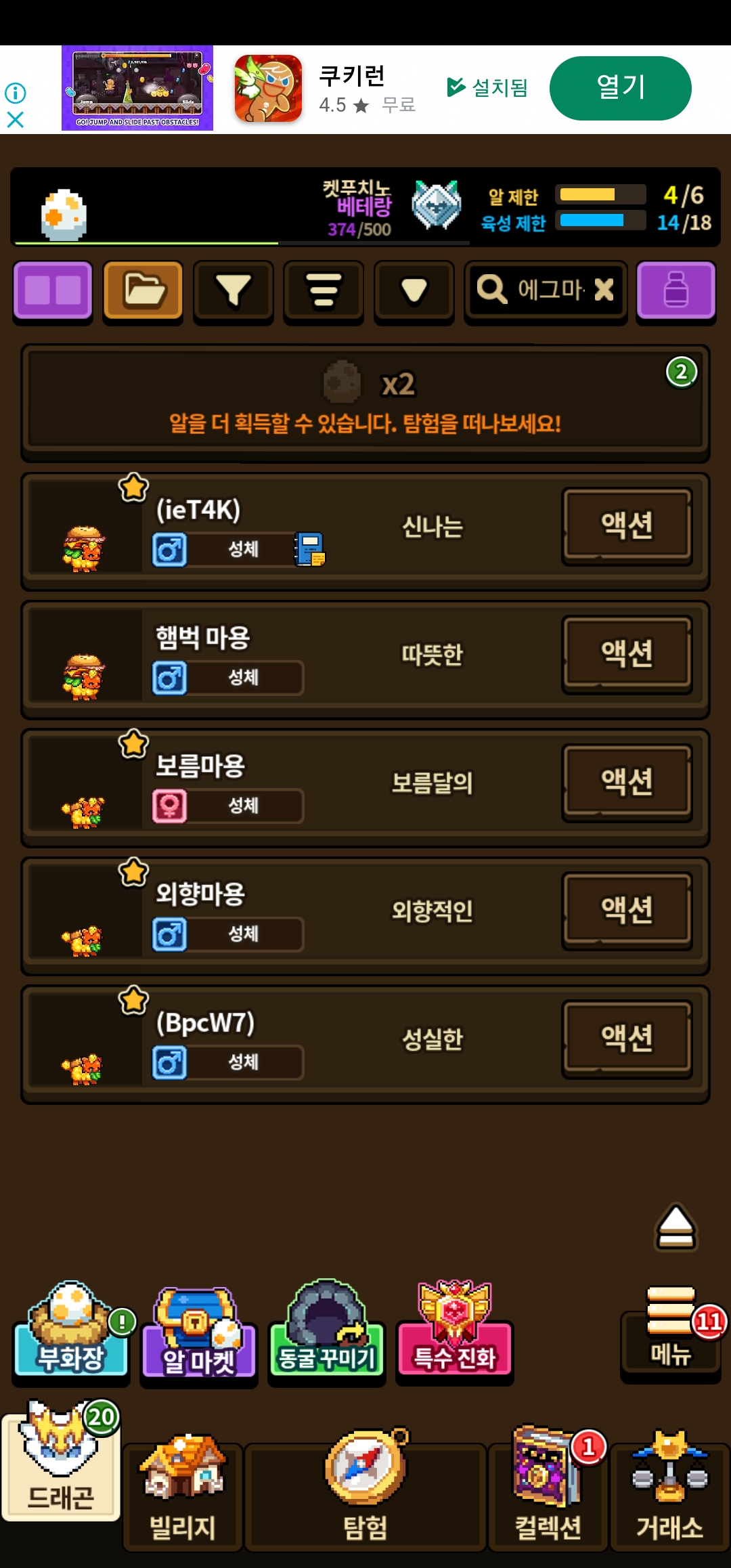Switch to the 탐험 tab
This screenshot has height=1568, width=731.
pyautogui.click(x=365, y=1489)
